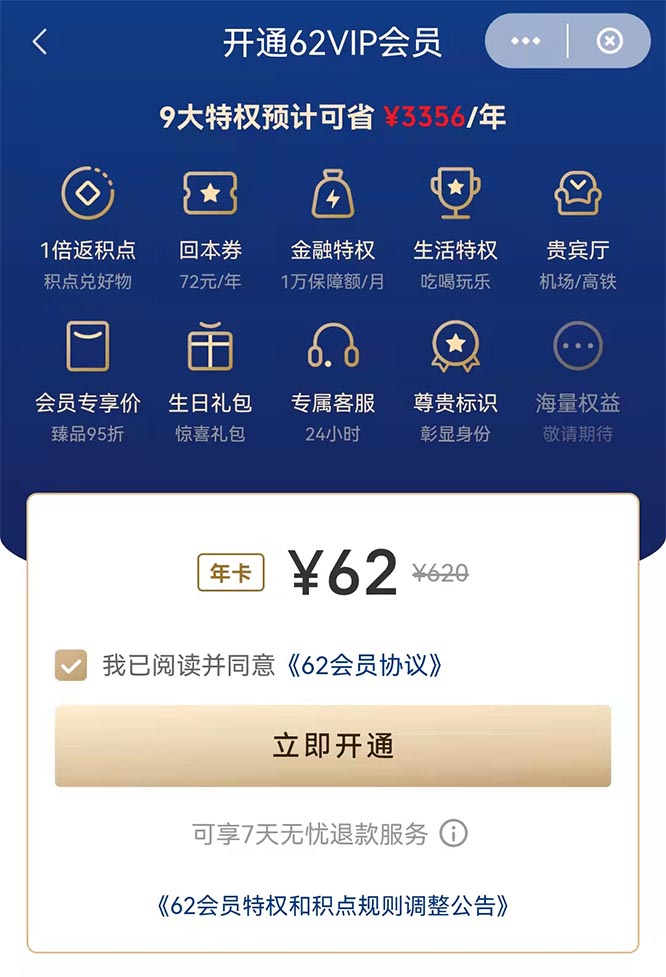The width and height of the screenshot is (666, 977).
Task: View the 回本券 privilege details
Action: click(x=210, y=225)
